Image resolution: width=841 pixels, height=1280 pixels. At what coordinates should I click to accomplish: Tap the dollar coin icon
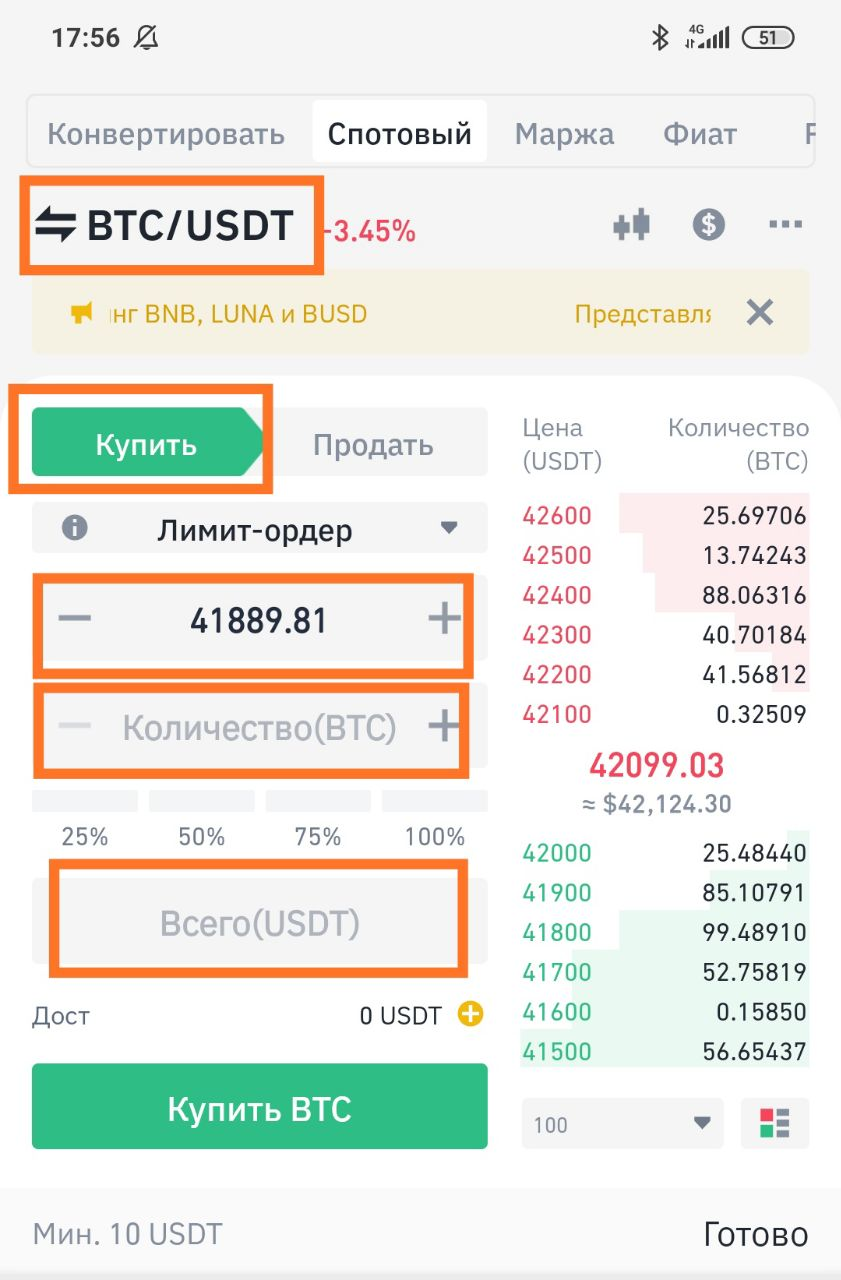tap(709, 224)
